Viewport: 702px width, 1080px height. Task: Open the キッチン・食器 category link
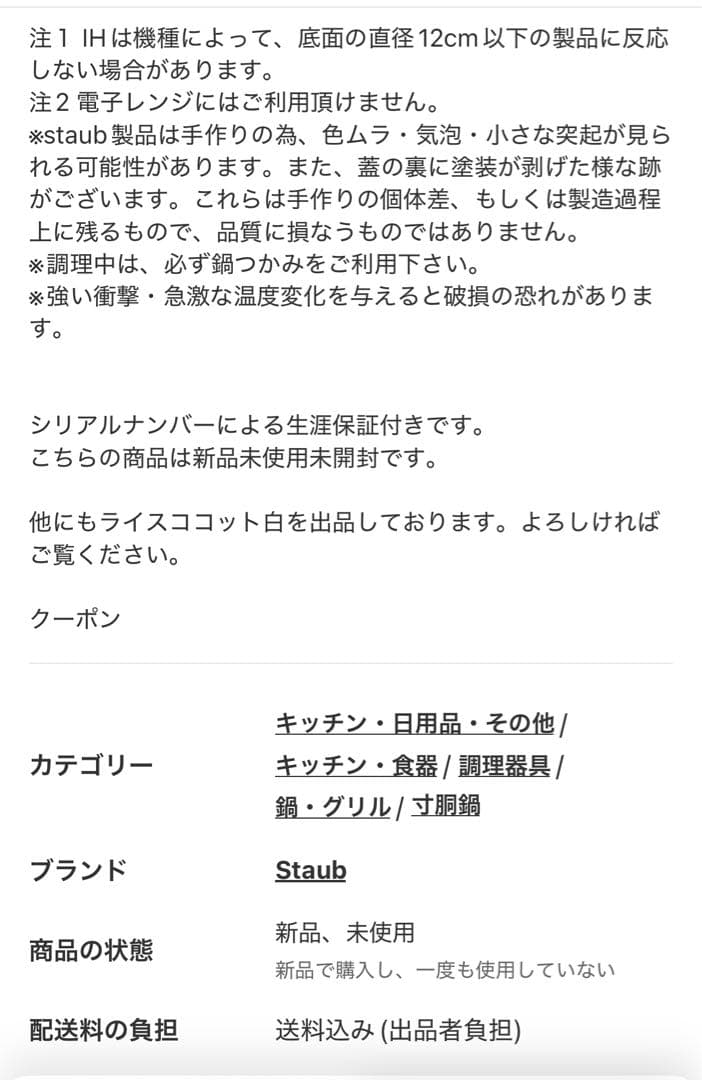point(356,766)
